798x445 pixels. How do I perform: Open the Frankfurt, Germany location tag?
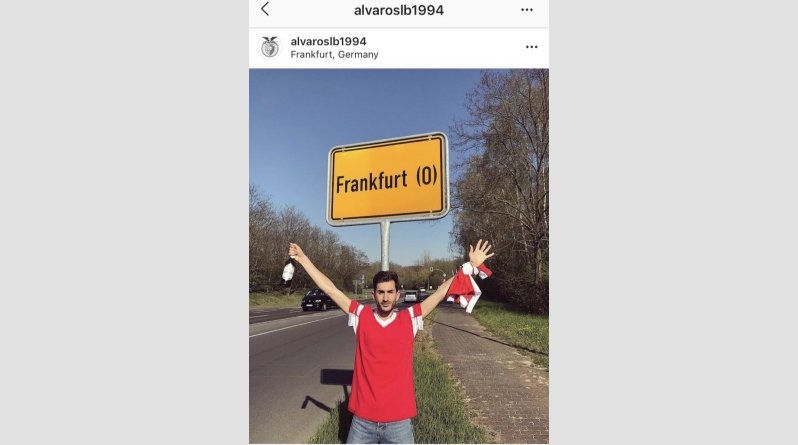(x=334, y=55)
